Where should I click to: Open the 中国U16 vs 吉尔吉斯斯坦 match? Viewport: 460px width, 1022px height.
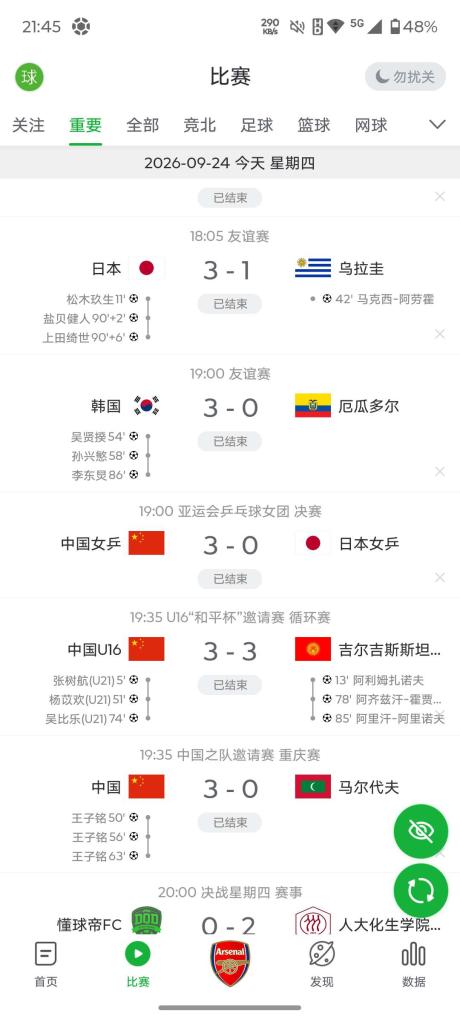[x=230, y=667]
